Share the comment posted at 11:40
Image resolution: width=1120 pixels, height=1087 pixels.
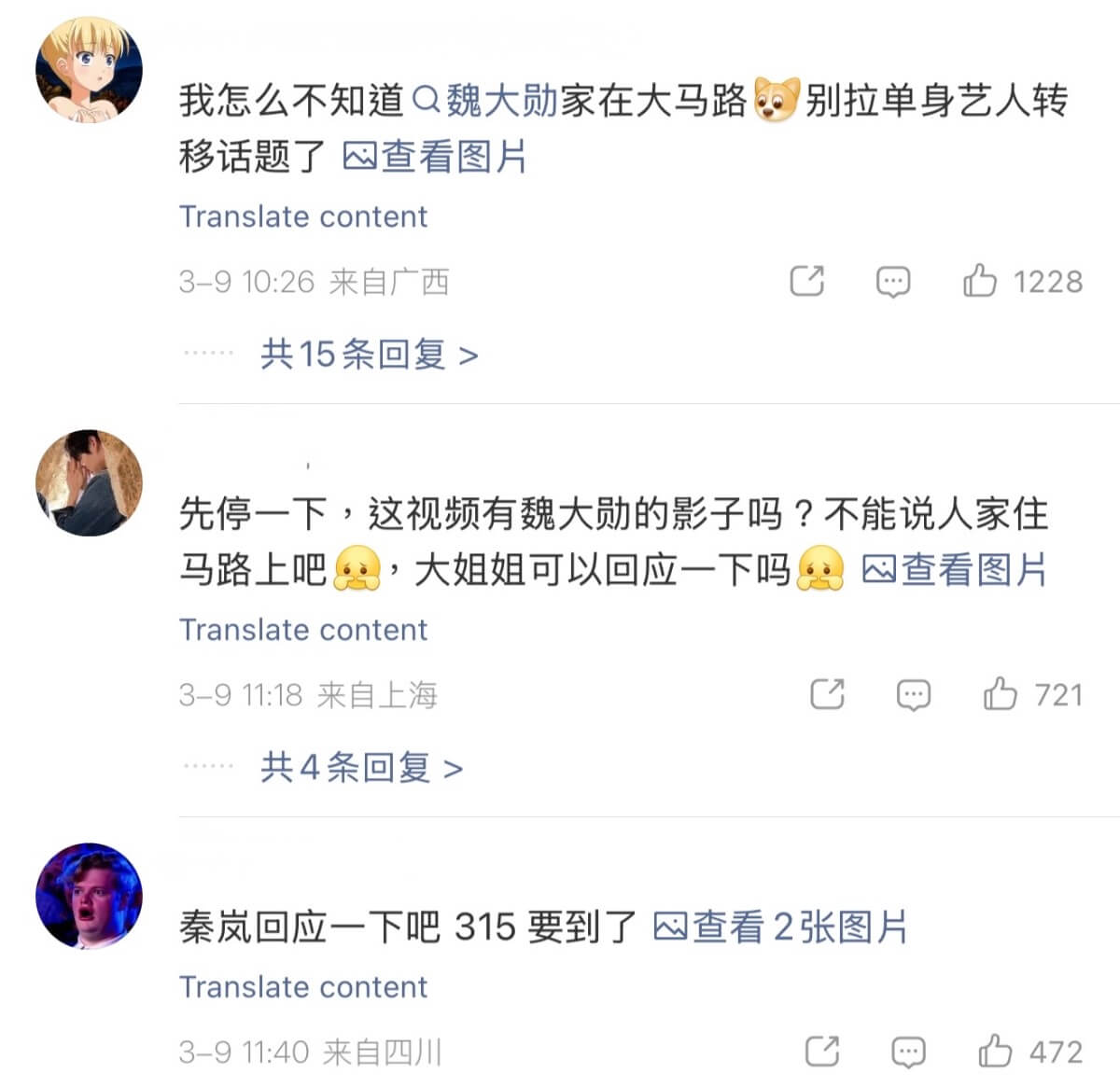coord(821,1052)
